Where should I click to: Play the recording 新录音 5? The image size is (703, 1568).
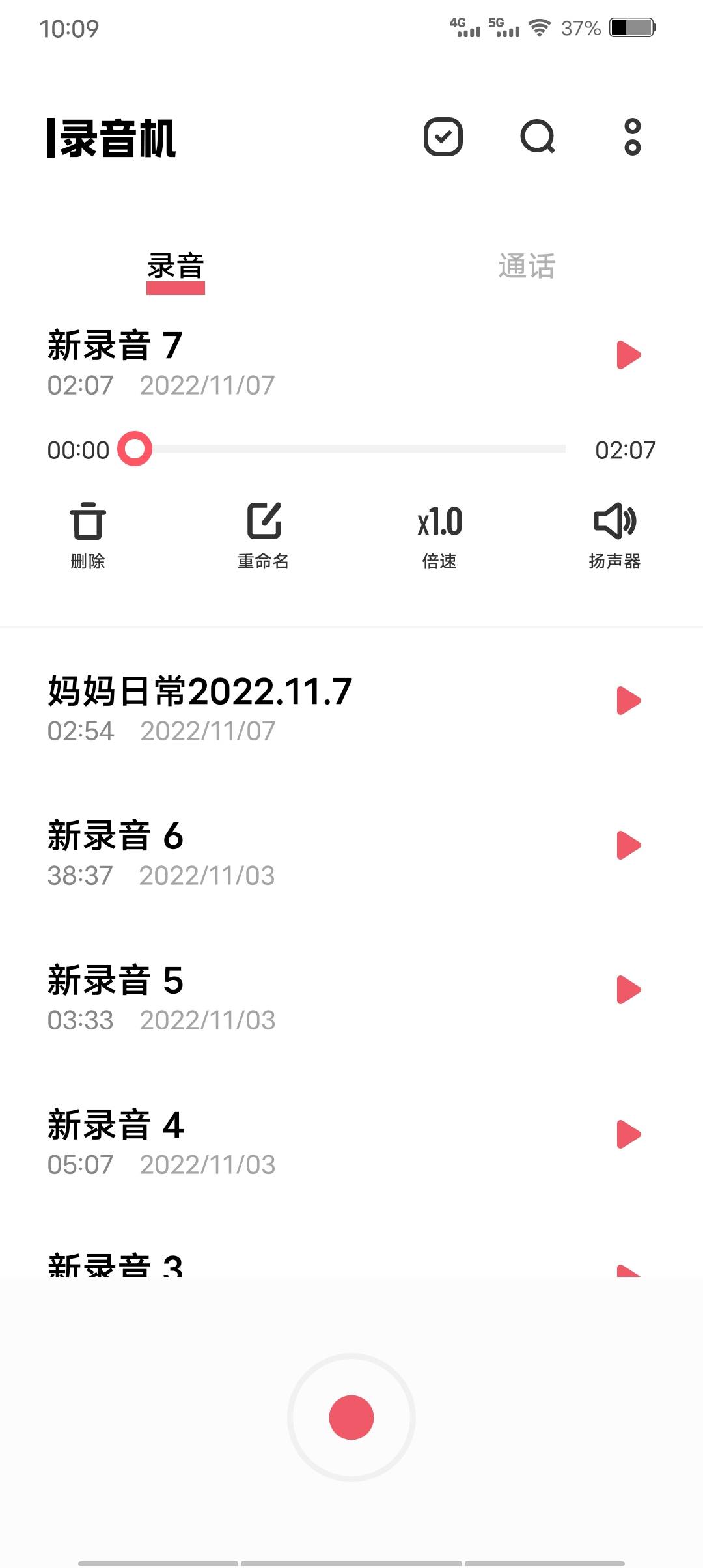(629, 990)
